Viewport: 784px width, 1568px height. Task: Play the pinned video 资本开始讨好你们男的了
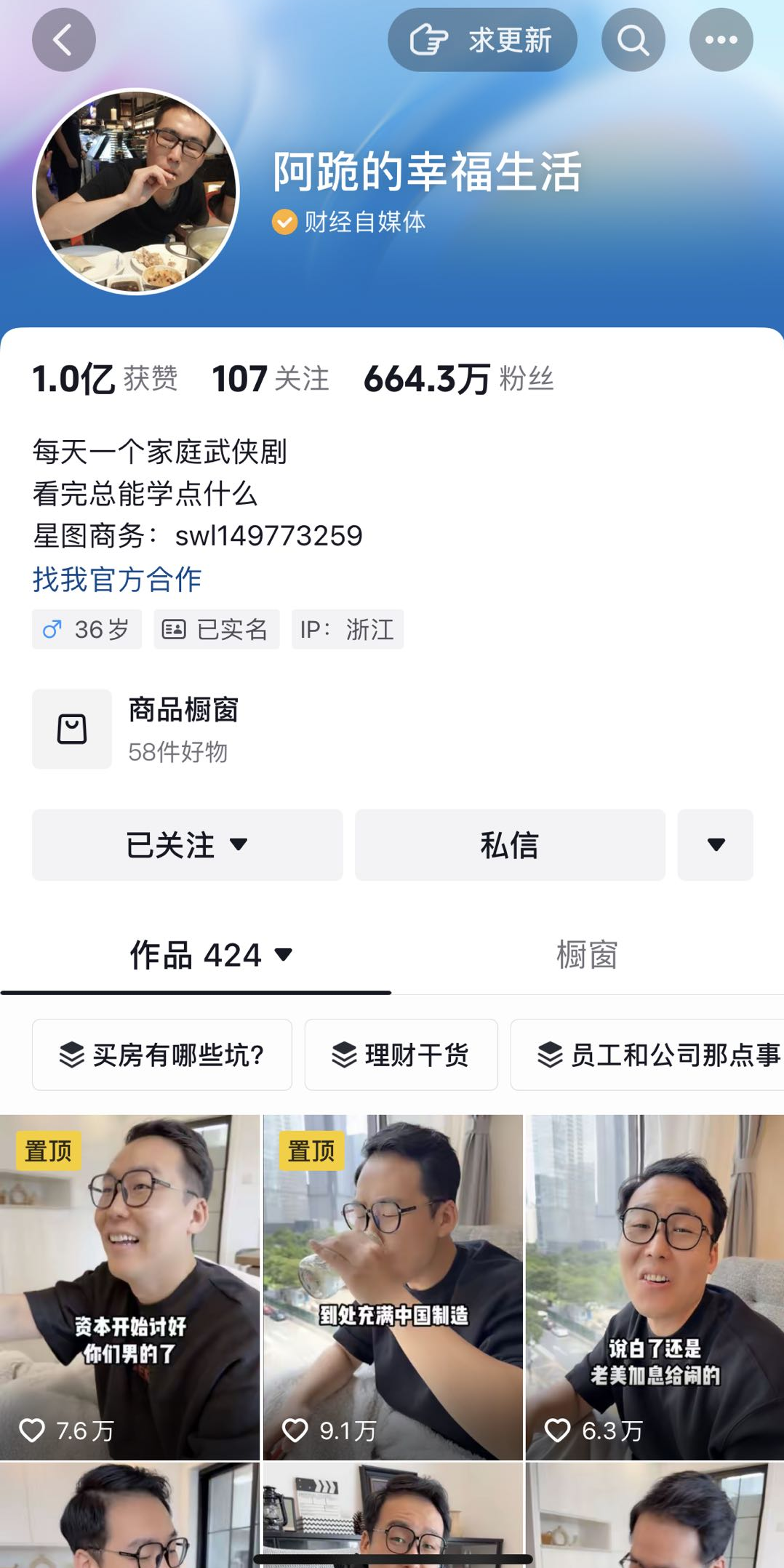coord(129,1287)
